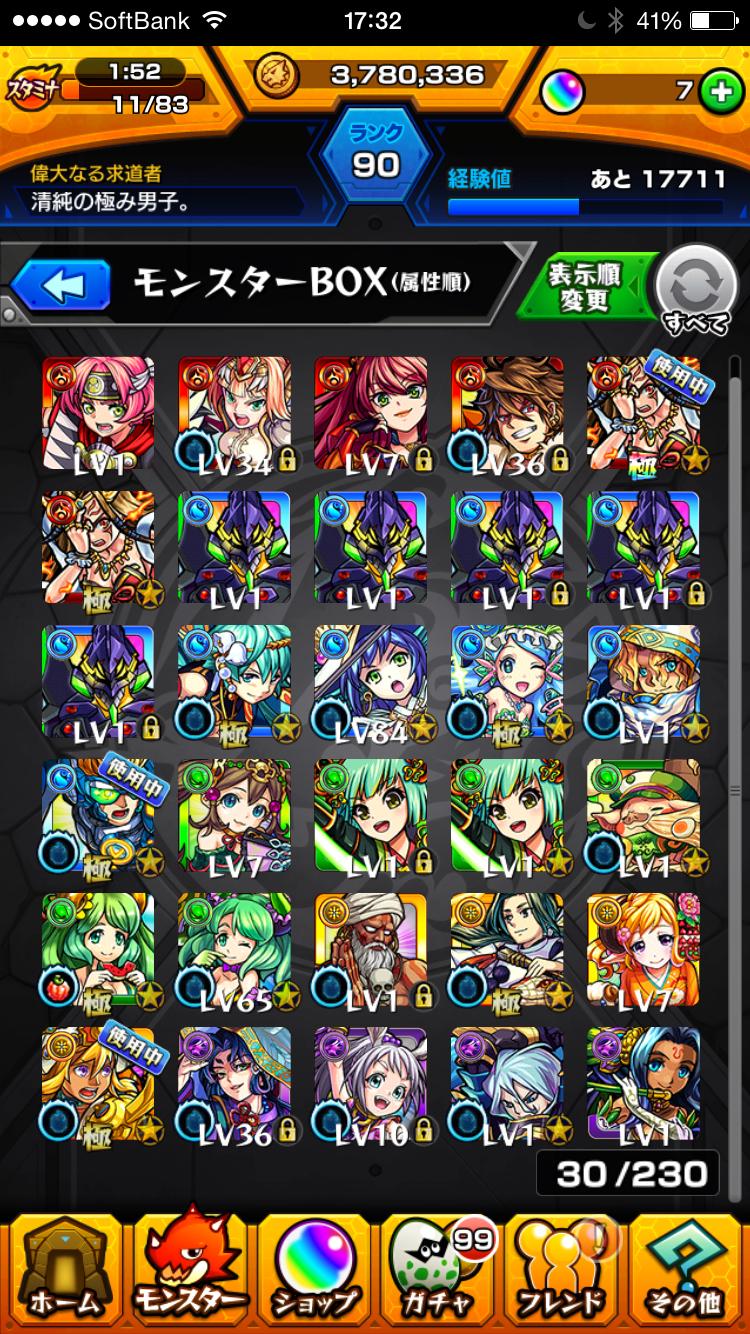
Task: Select the LV36 dark purple-haired monster
Action: (x=234, y=1083)
